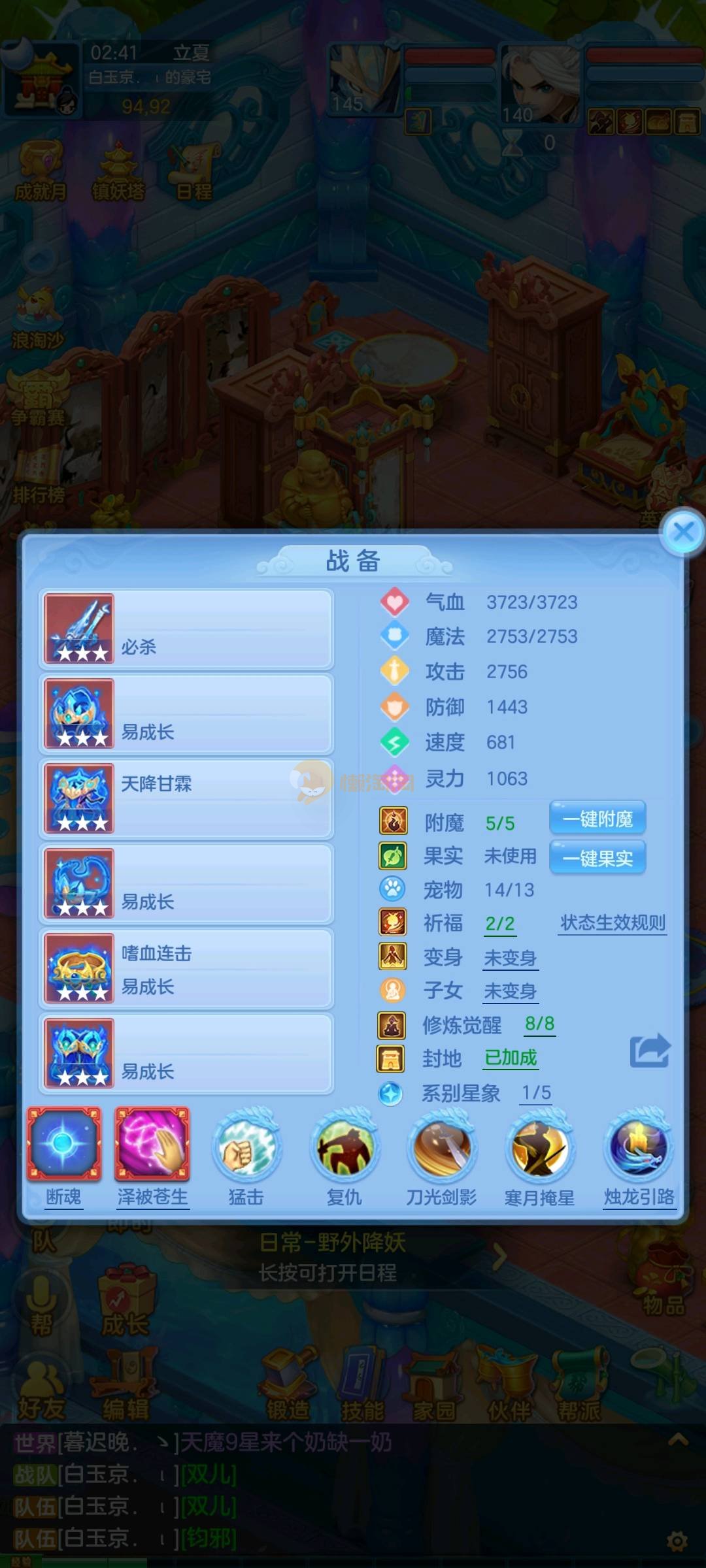View the 刀光剑影 skill
Viewport: 706px width, 1568px height.
coord(442,1150)
